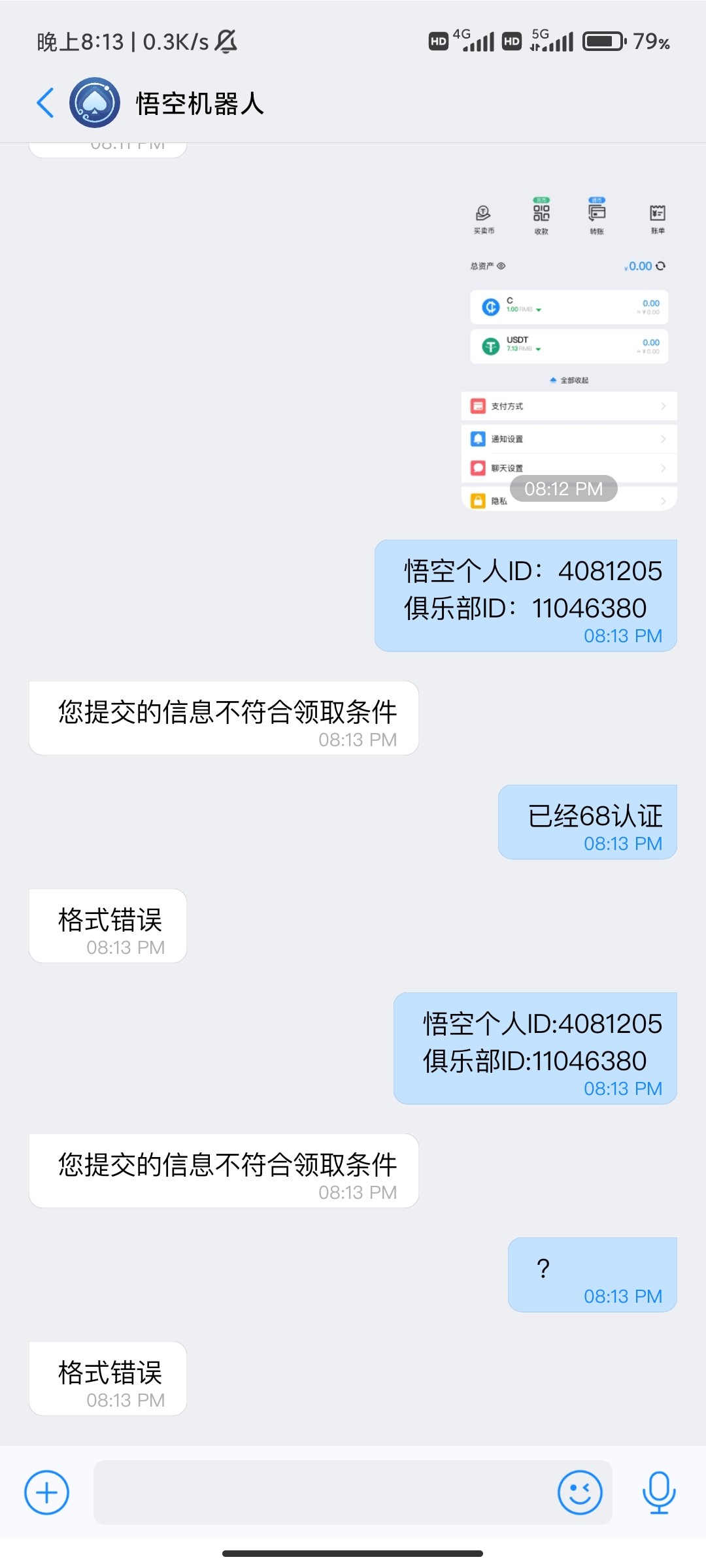Open the 悟空机器人 profile avatar
Image resolution: width=706 pixels, height=1568 pixels.
click(95, 103)
